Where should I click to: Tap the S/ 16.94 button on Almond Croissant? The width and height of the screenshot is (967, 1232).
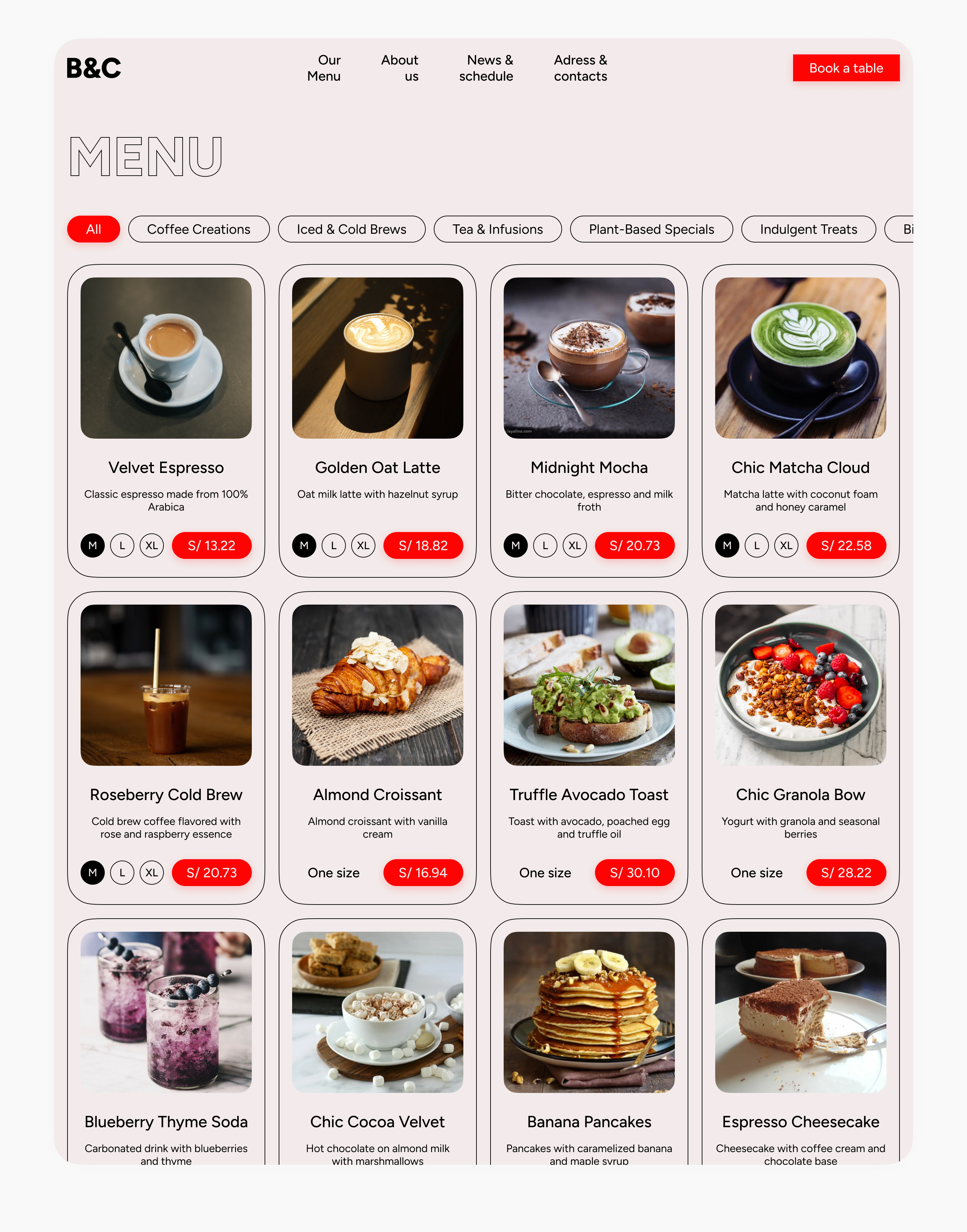click(423, 873)
